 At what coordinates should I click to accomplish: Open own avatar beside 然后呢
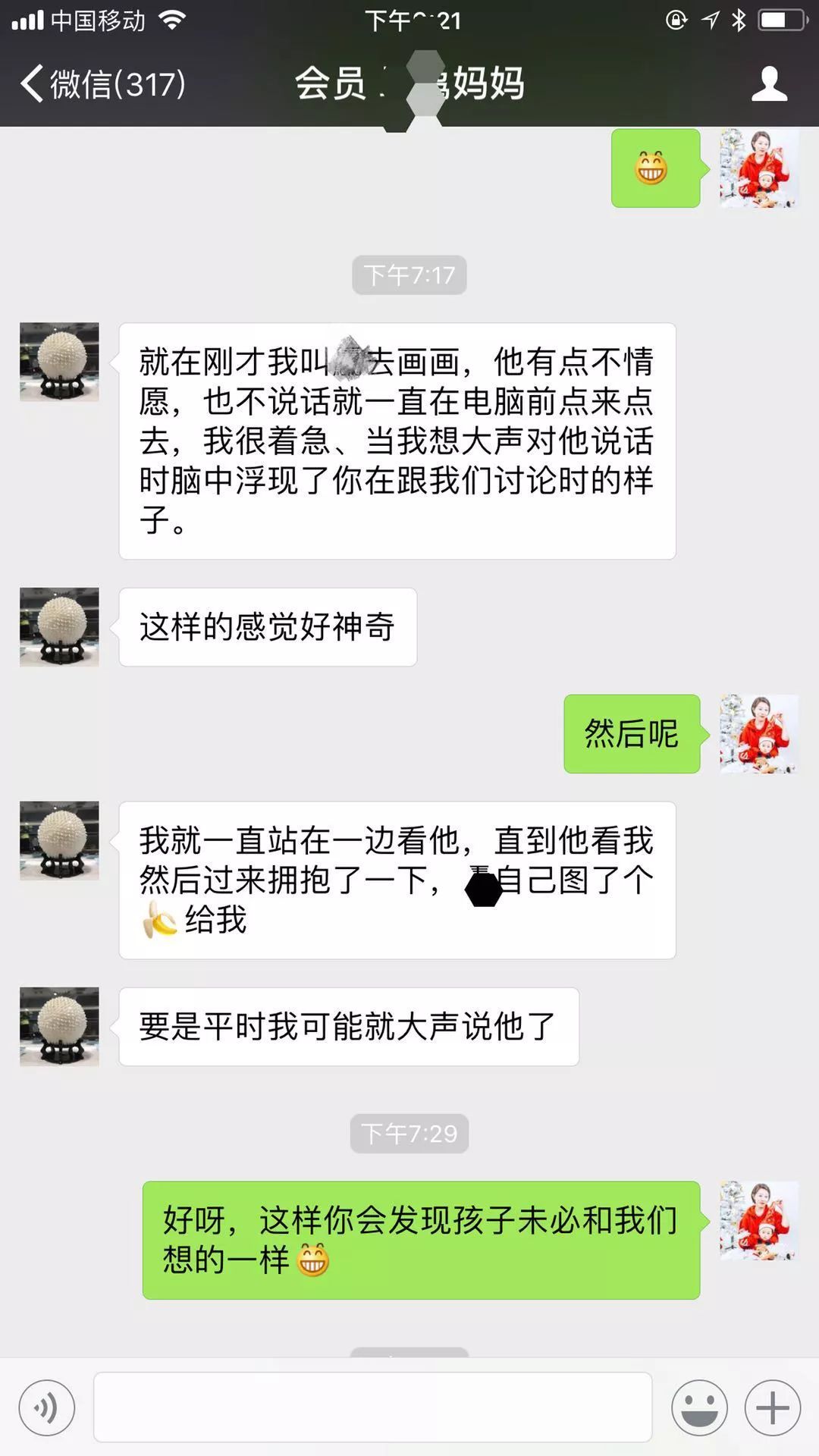tap(758, 733)
